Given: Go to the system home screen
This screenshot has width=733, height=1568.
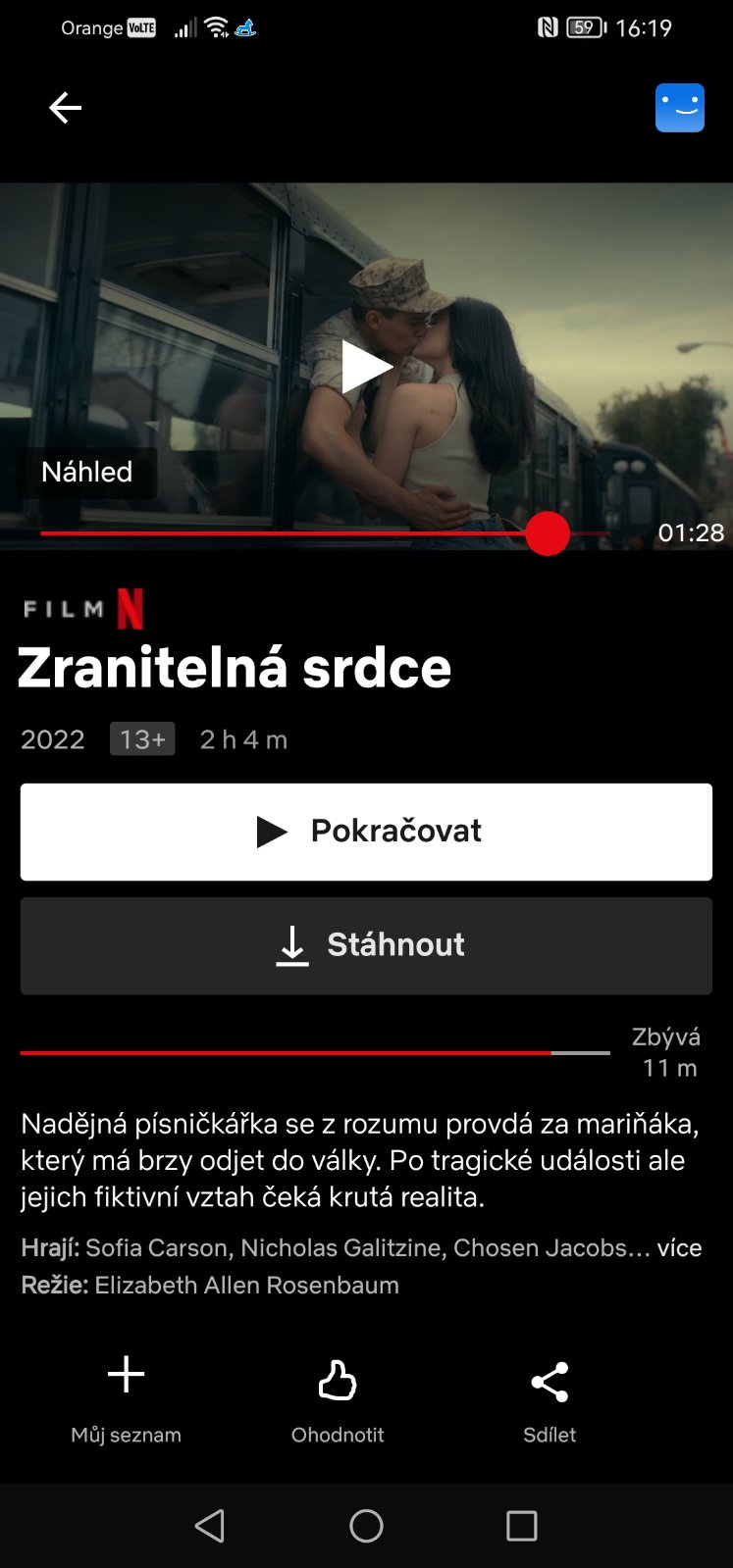Looking at the screenshot, I should click(366, 1526).
